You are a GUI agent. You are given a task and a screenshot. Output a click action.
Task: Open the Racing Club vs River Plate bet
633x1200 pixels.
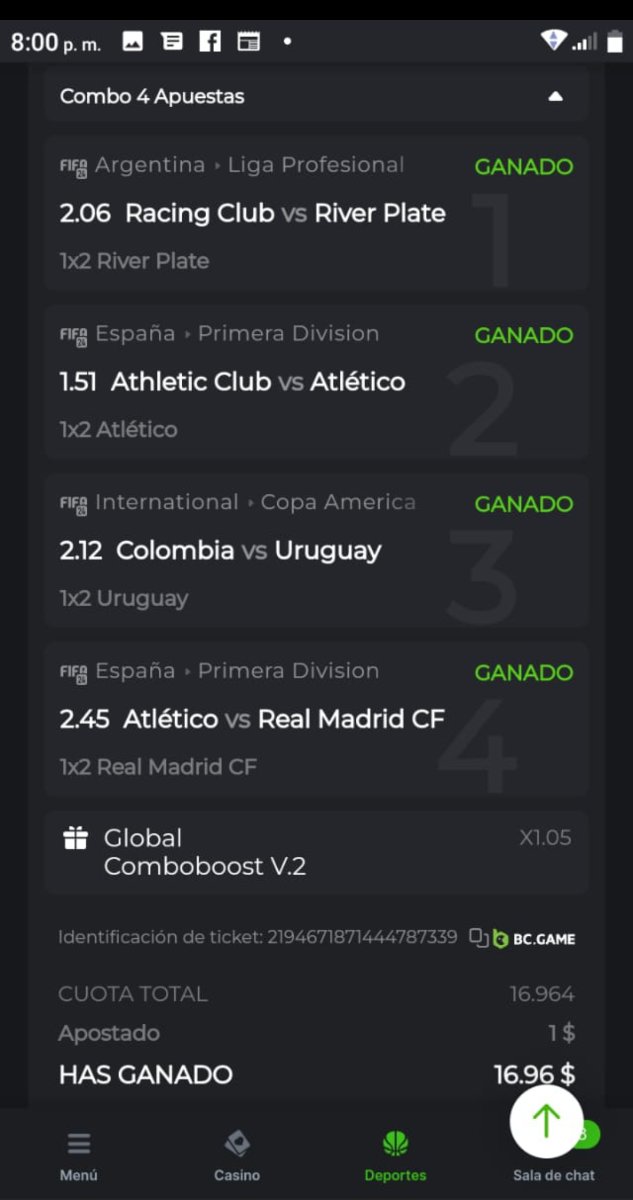252,213
